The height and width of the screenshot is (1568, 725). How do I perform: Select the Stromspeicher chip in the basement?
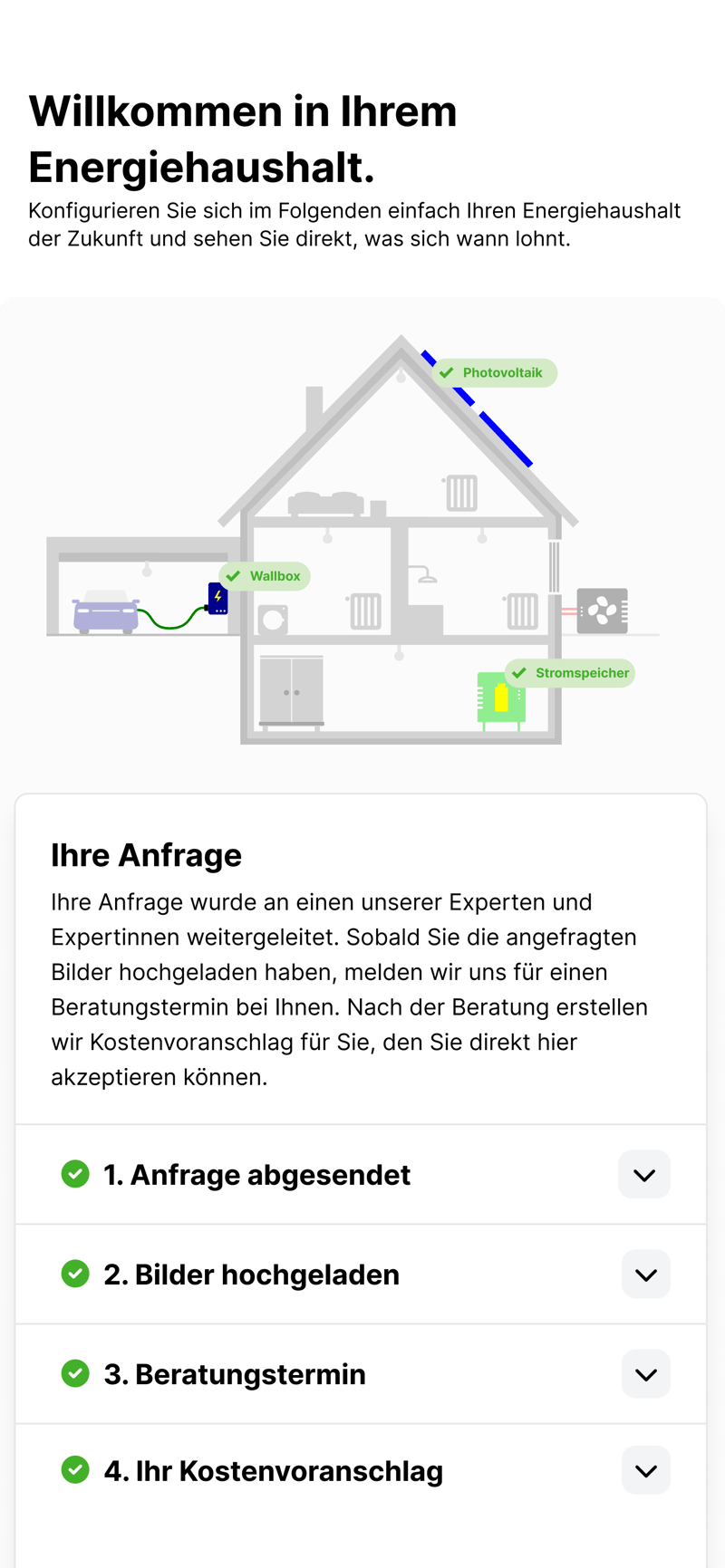coord(571,673)
